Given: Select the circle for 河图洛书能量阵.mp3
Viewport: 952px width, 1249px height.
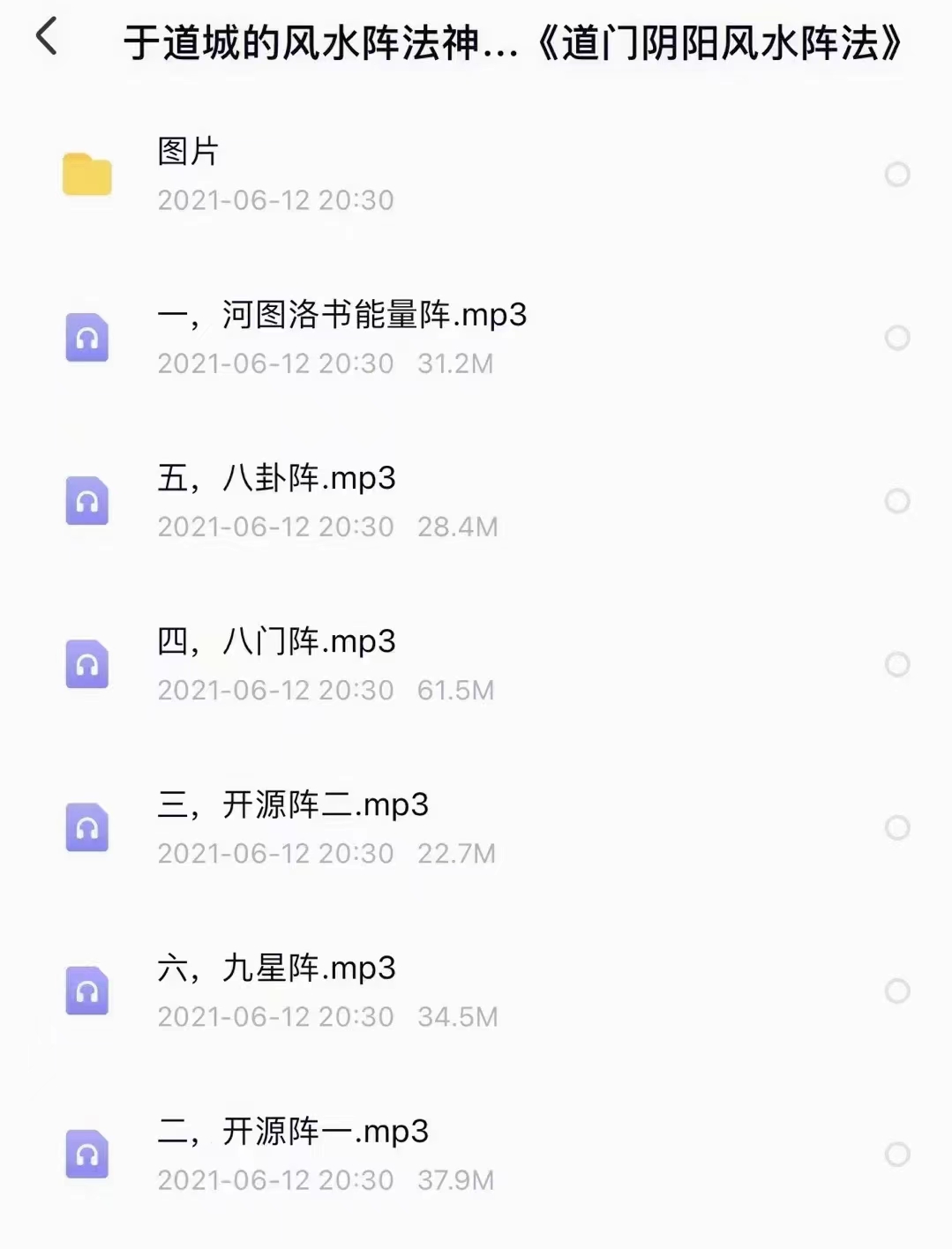Looking at the screenshot, I should (898, 338).
